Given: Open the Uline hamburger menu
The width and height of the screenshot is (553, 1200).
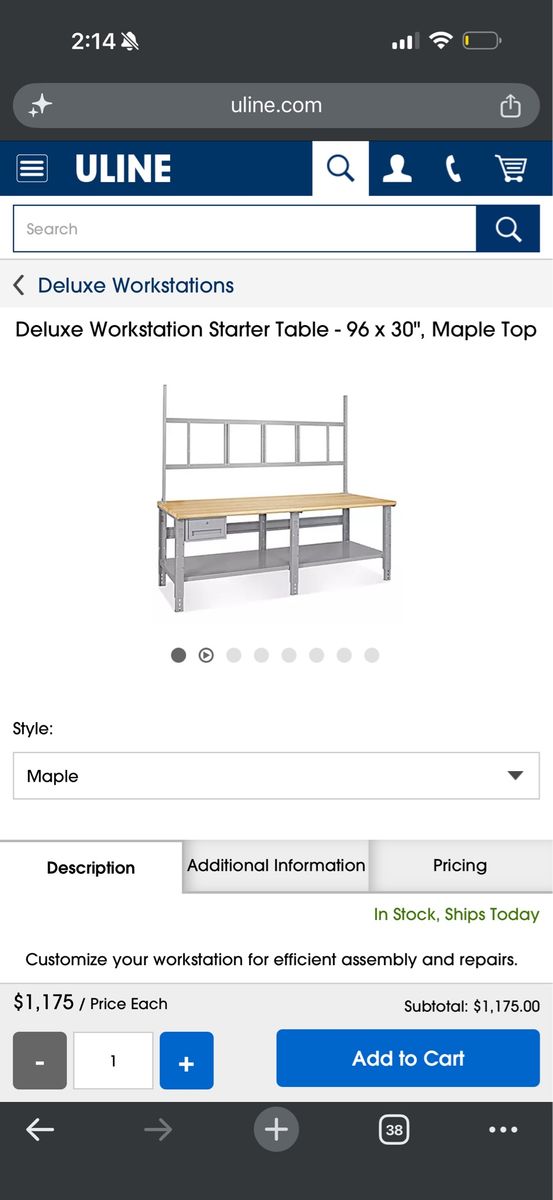Looking at the screenshot, I should point(32,168).
